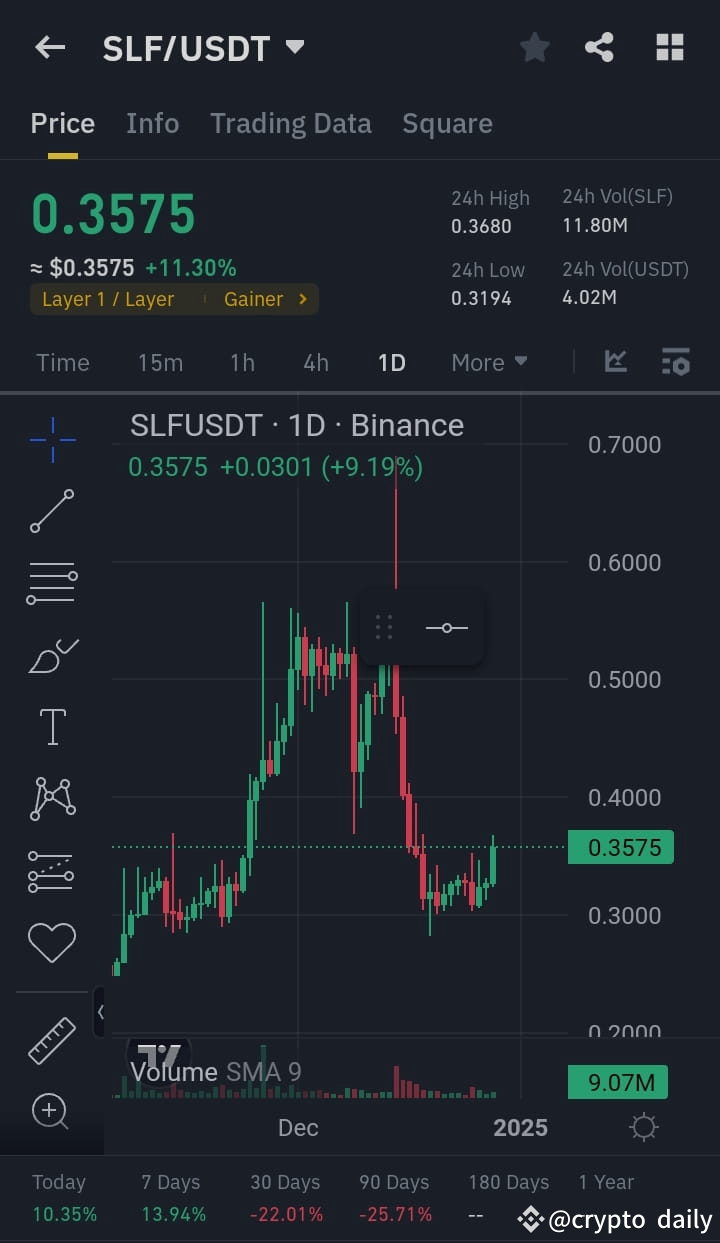Open the measure ruler tool

point(52,1039)
